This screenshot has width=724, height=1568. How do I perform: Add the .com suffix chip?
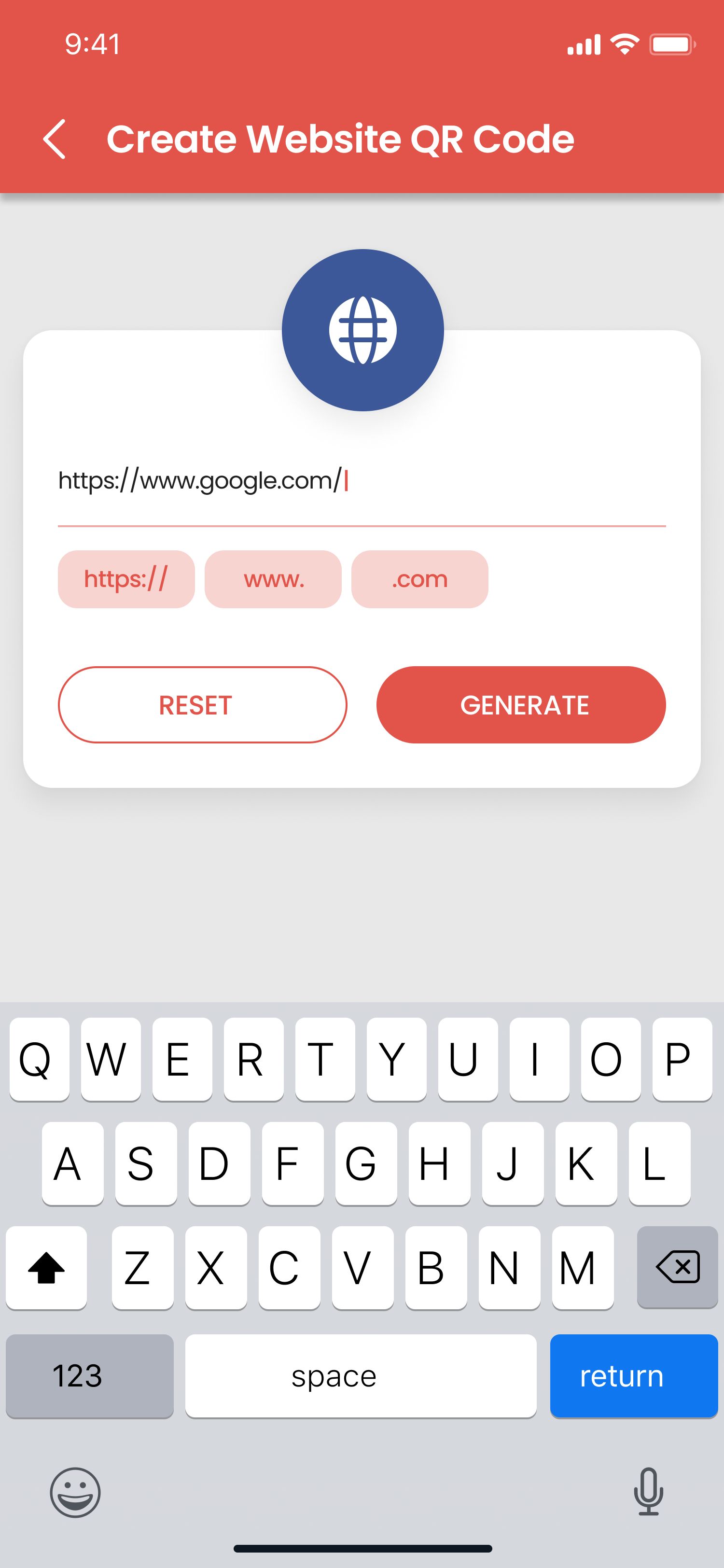419,579
